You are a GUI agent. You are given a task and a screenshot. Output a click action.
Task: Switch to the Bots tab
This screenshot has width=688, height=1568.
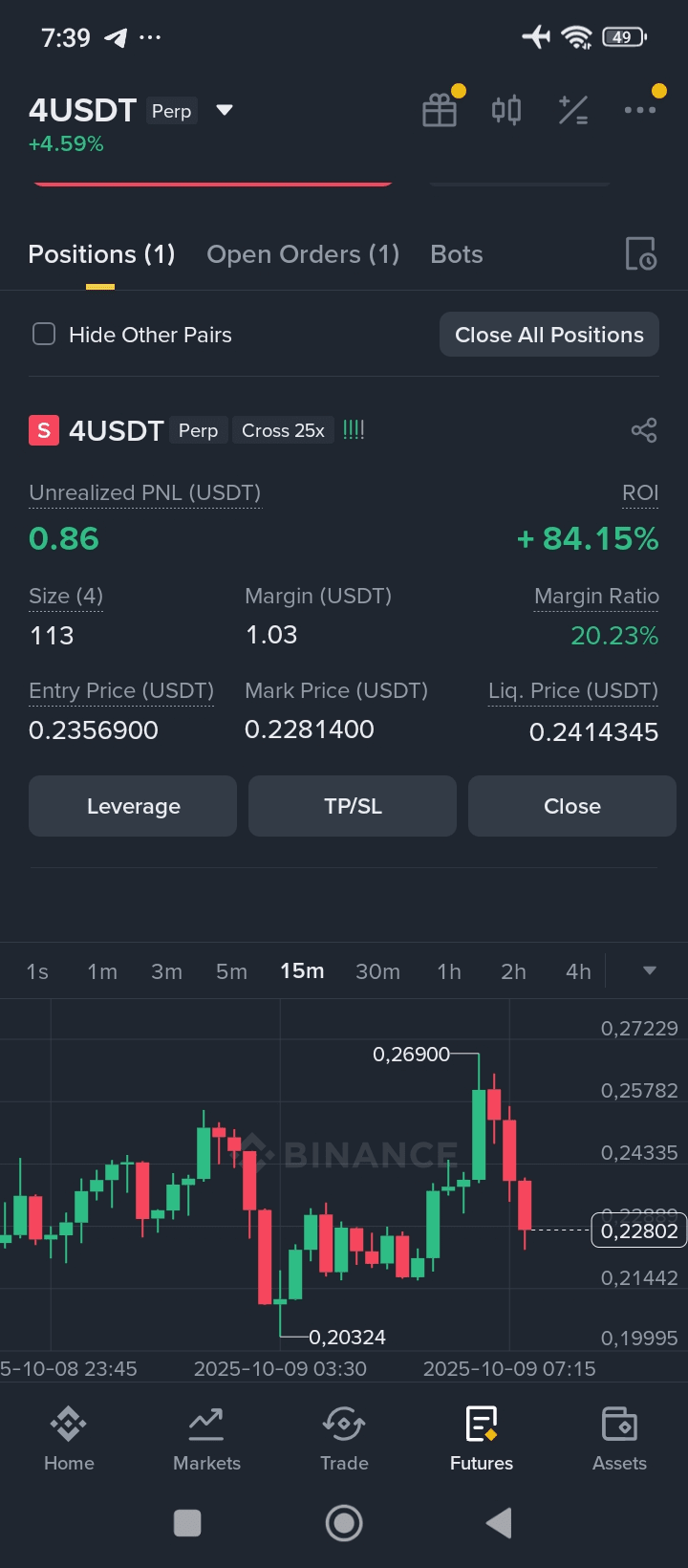(x=457, y=254)
